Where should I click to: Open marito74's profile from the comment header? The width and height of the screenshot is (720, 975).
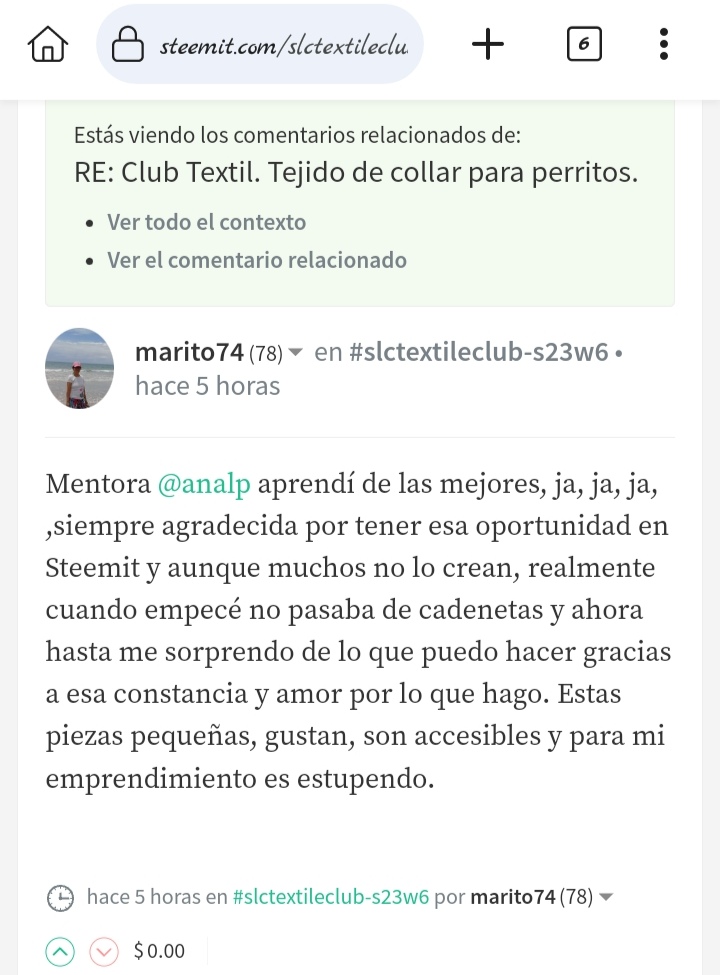pyautogui.click(x=189, y=352)
